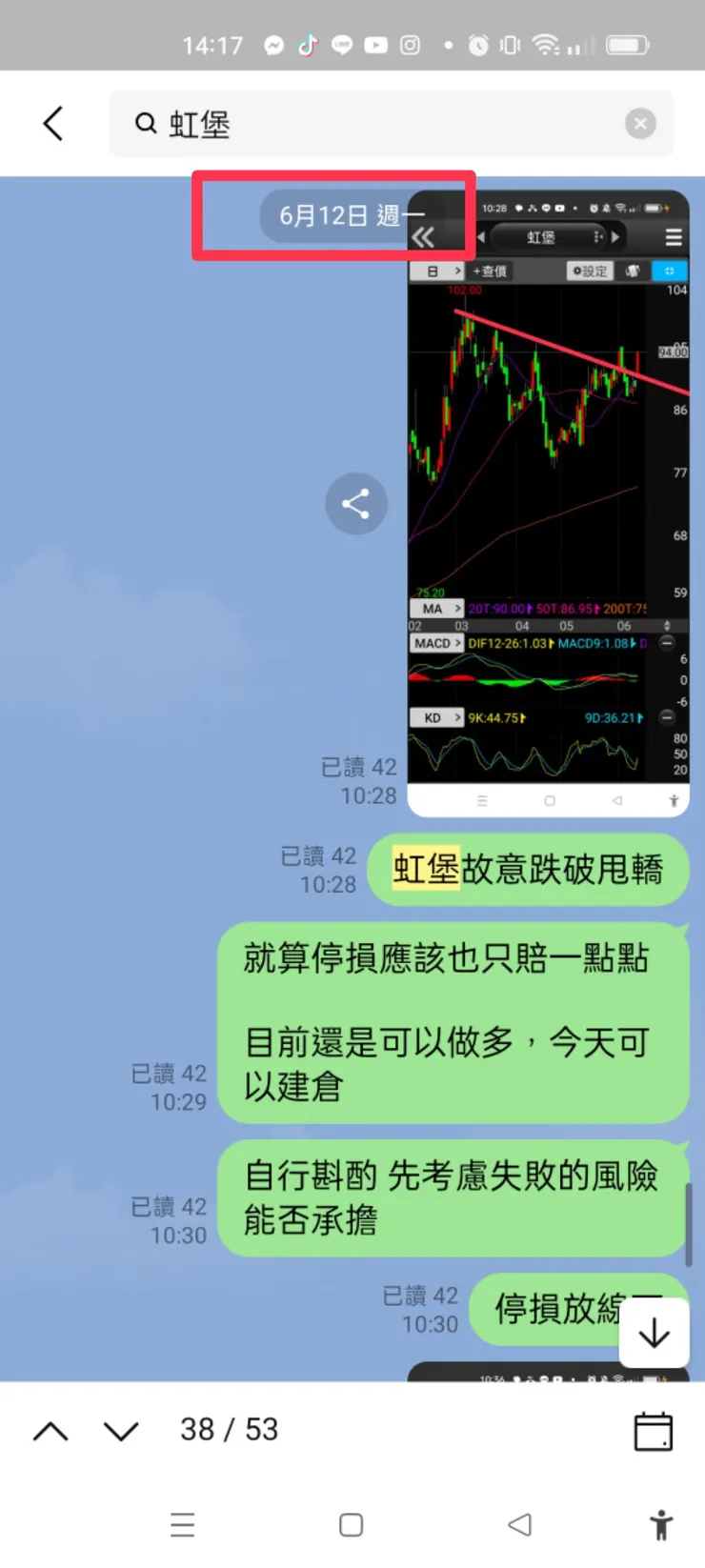
Task: Tap the date axis scale adjuster on the chart
Action: tap(667, 625)
